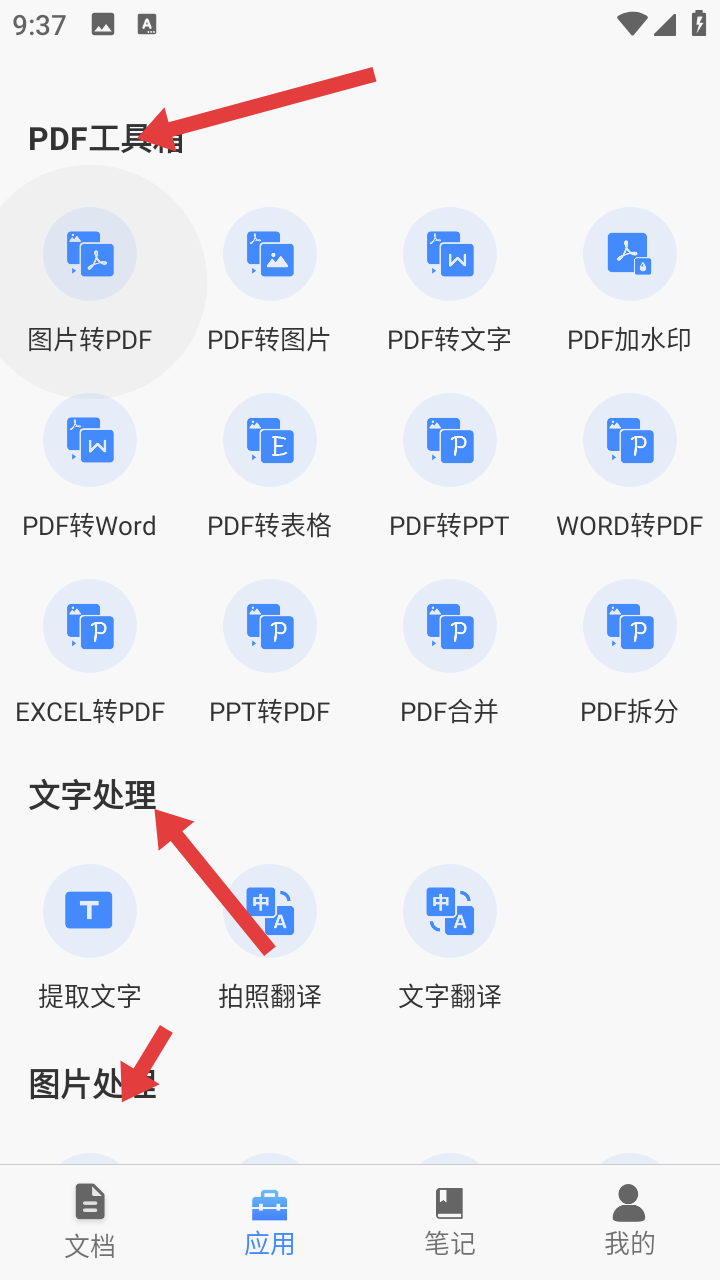Select PDF转图片 converter
The width and height of the screenshot is (720, 1280).
[270, 280]
